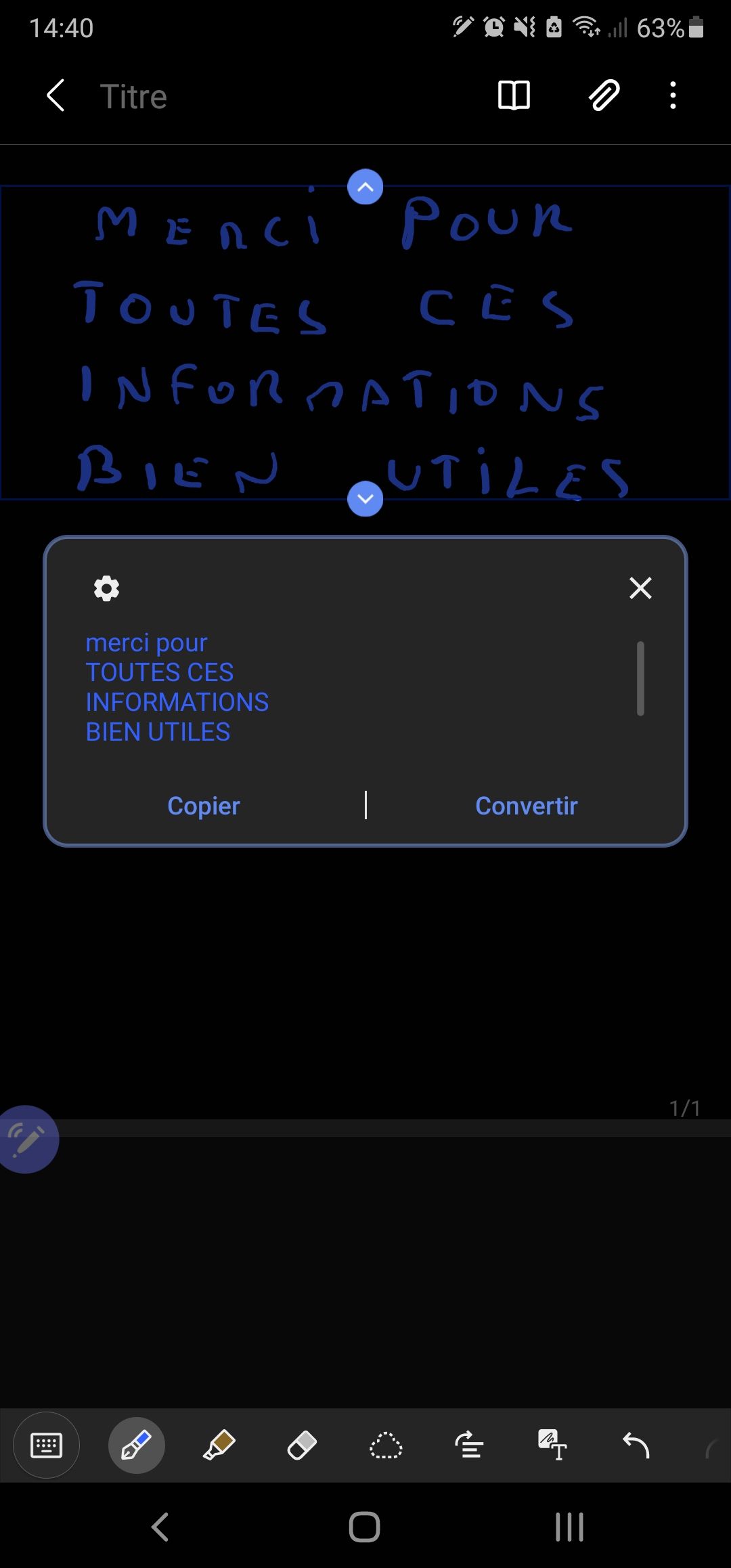Open the text alignment tool
731x1568 pixels.
(469, 1444)
